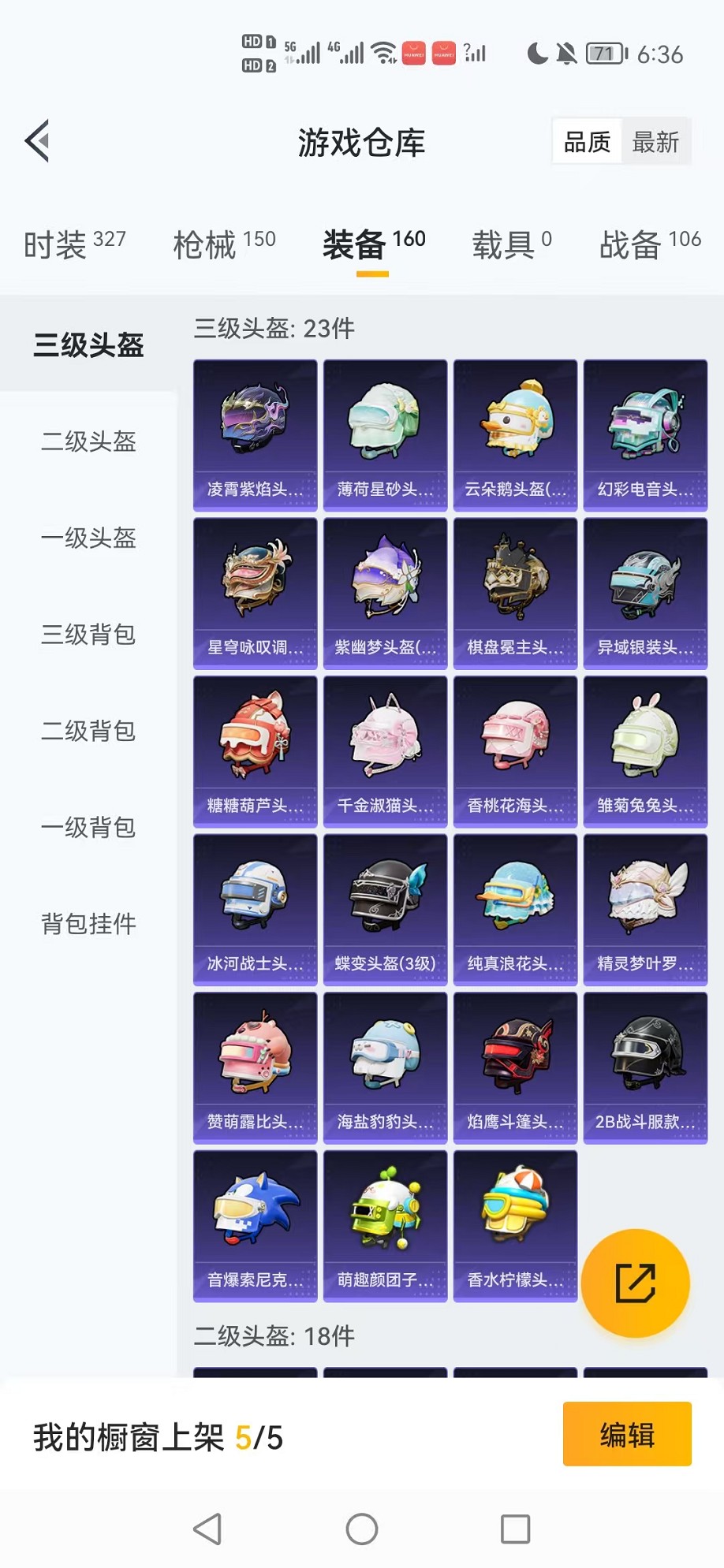Open the 凌霄紫焰头盔 item
724x1568 pixels.
pyautogui.click(x=256, y=435)
